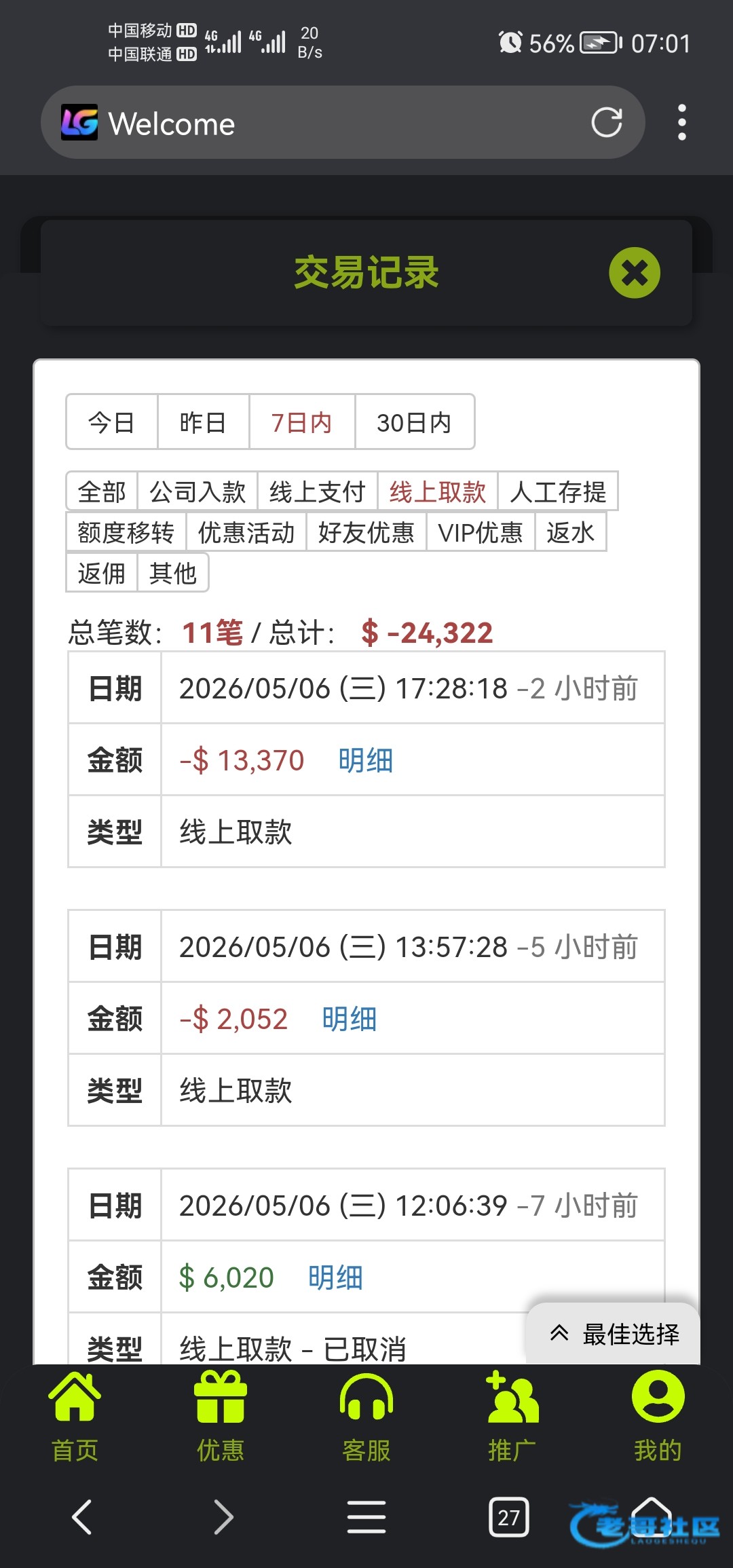
Task: Choose the 额度移转 filter
Action: 126,532
